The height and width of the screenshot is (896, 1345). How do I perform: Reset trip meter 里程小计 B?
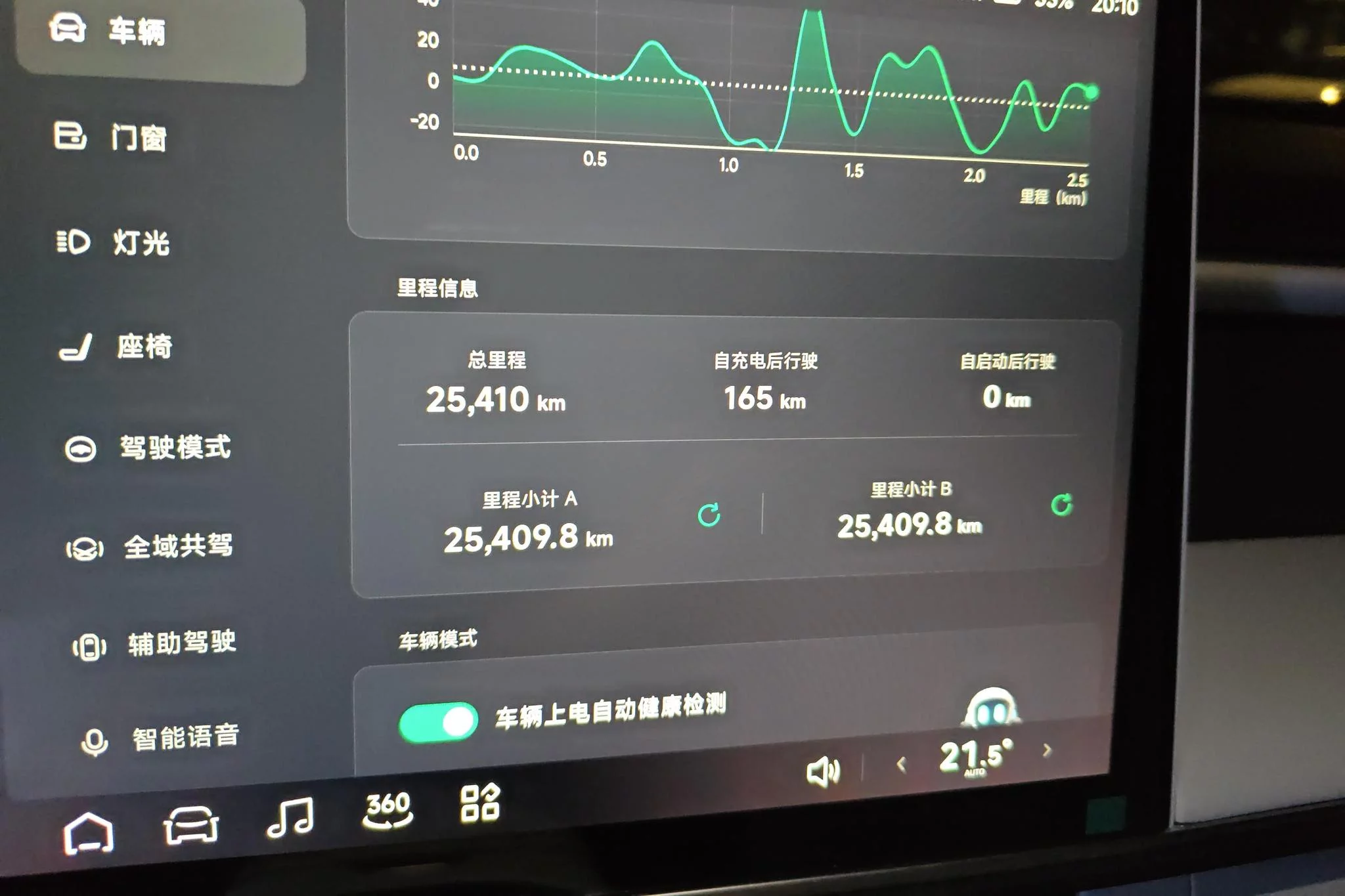click(x=1062, y=505)
